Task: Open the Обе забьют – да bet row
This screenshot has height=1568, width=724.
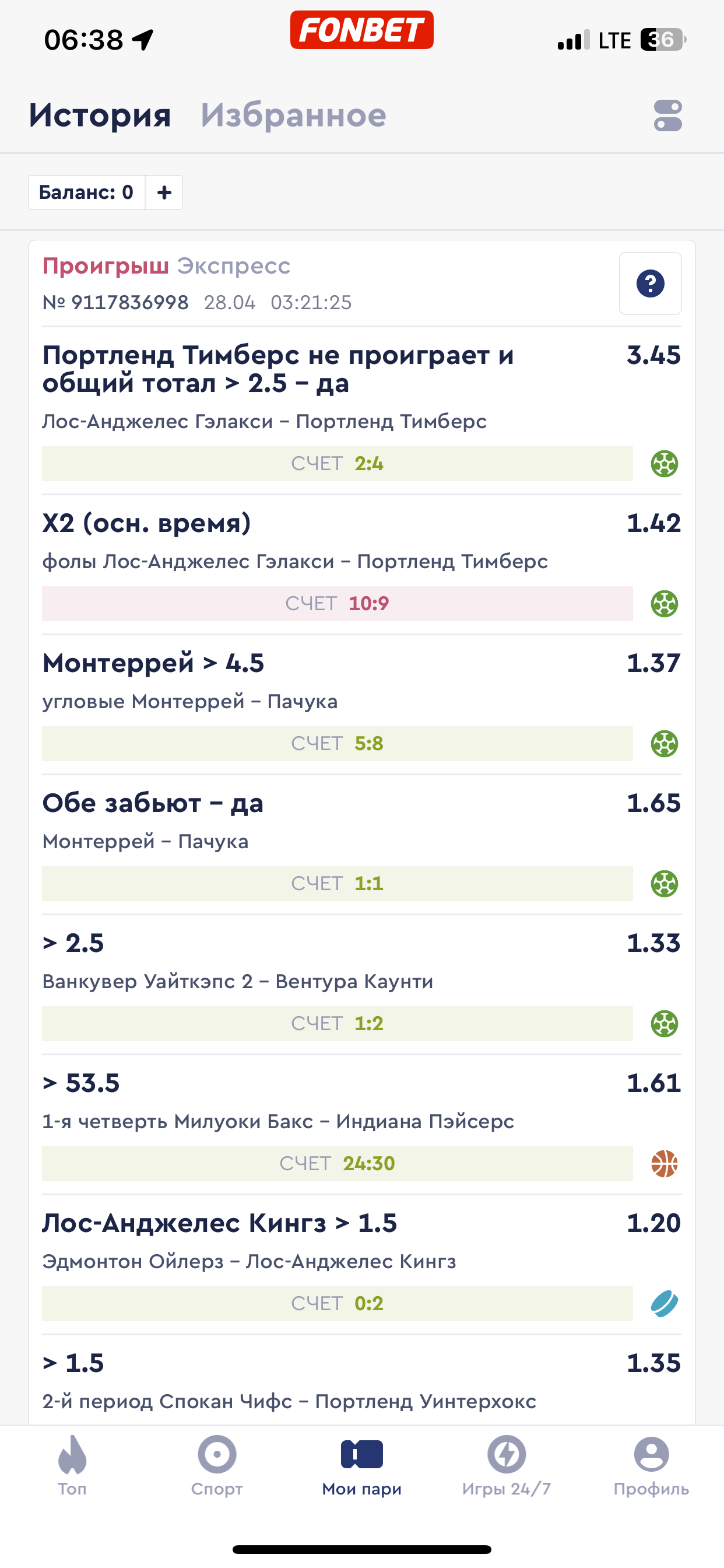Action: (362, 845)
